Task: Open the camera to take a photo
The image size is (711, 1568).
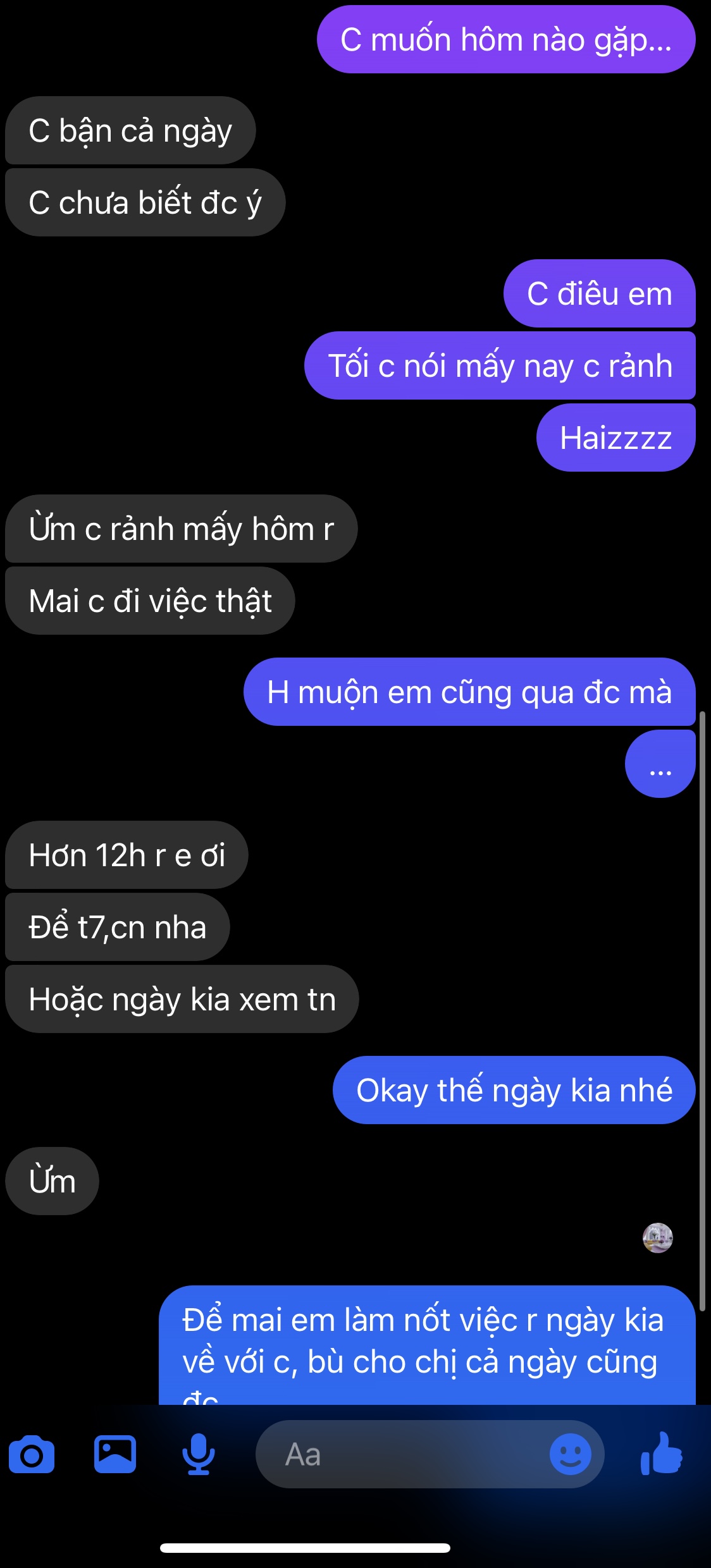Action: click(32, 1455)
